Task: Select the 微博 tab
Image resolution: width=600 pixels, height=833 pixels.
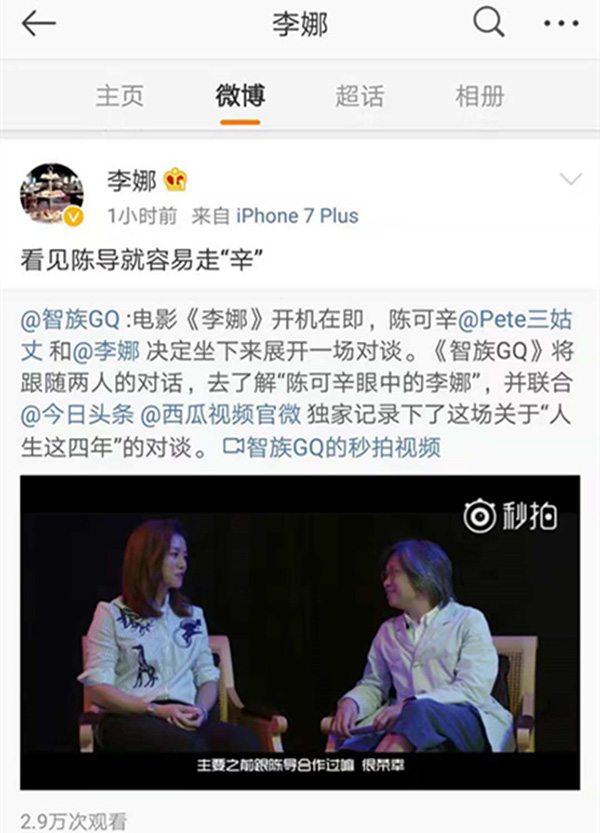Action: coord(240,96)
